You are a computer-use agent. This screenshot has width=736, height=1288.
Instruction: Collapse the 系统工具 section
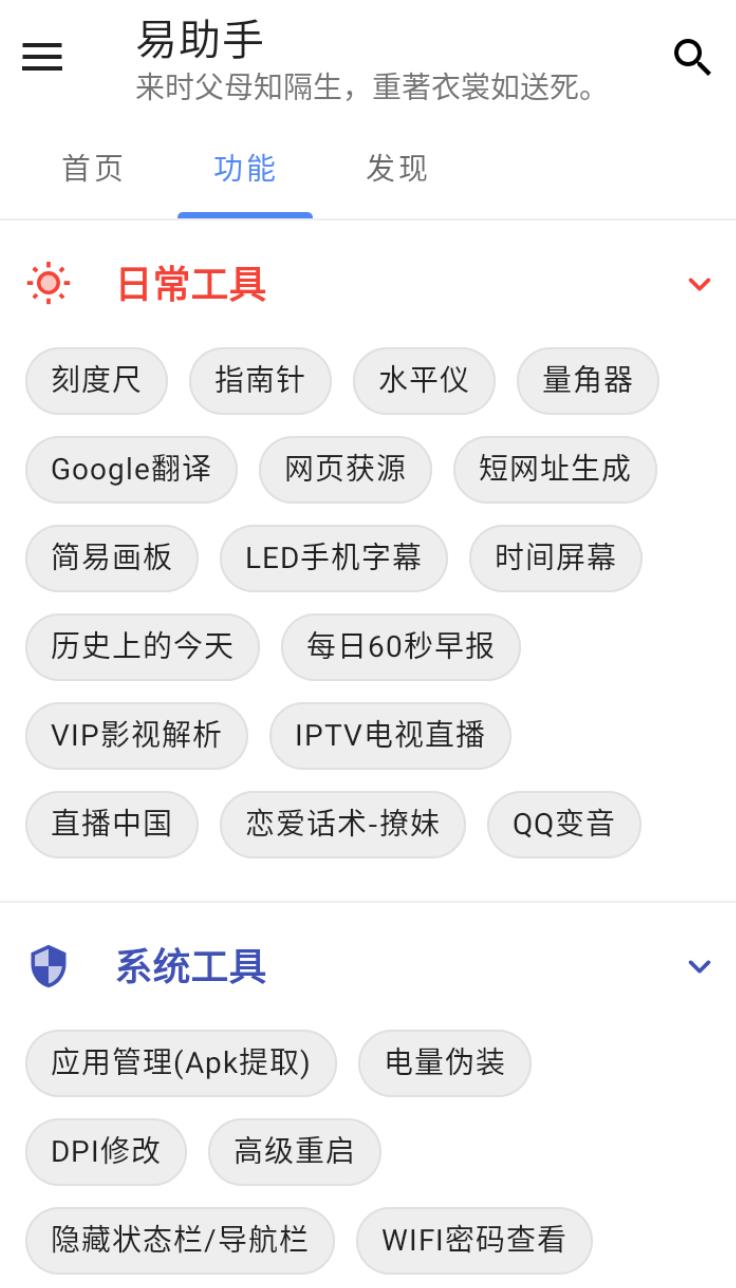click(699, 966)
